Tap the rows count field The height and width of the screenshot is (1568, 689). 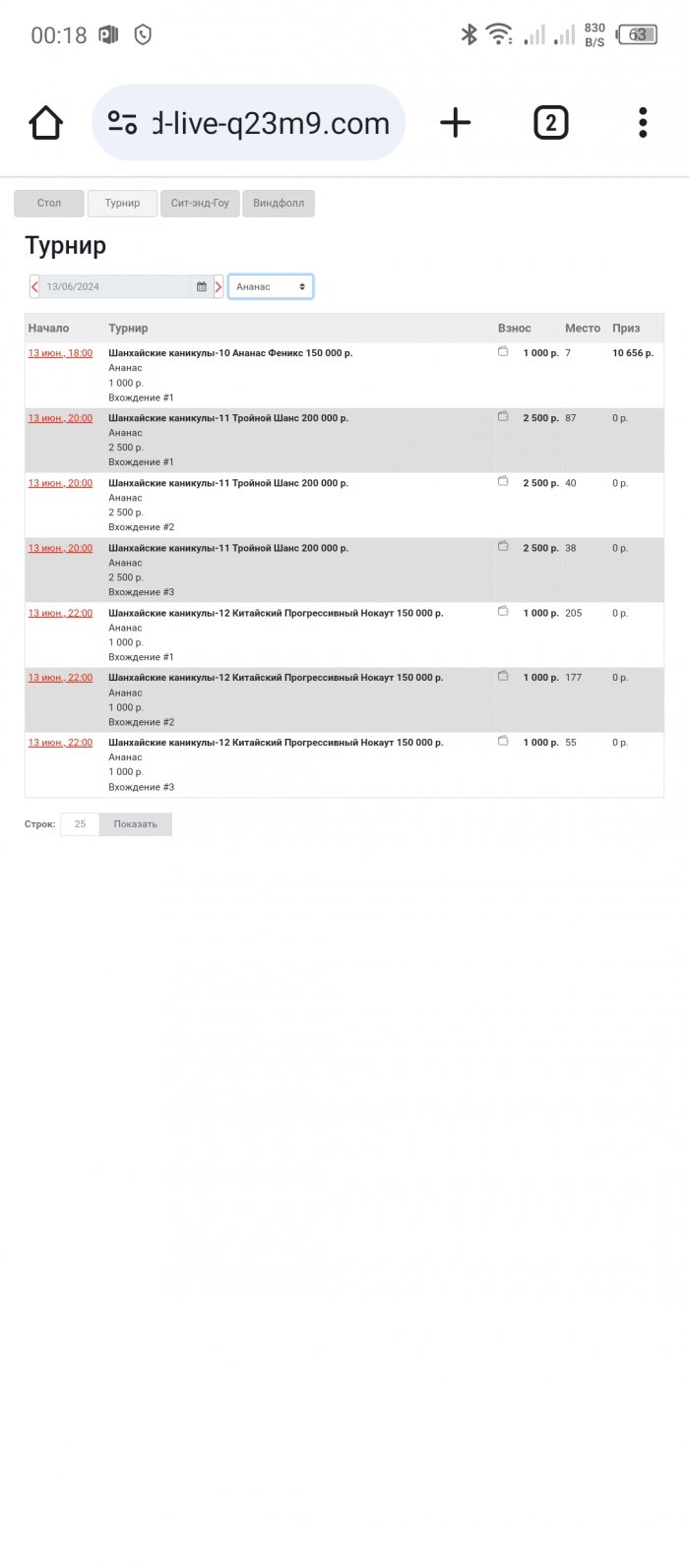click(80, 824)
